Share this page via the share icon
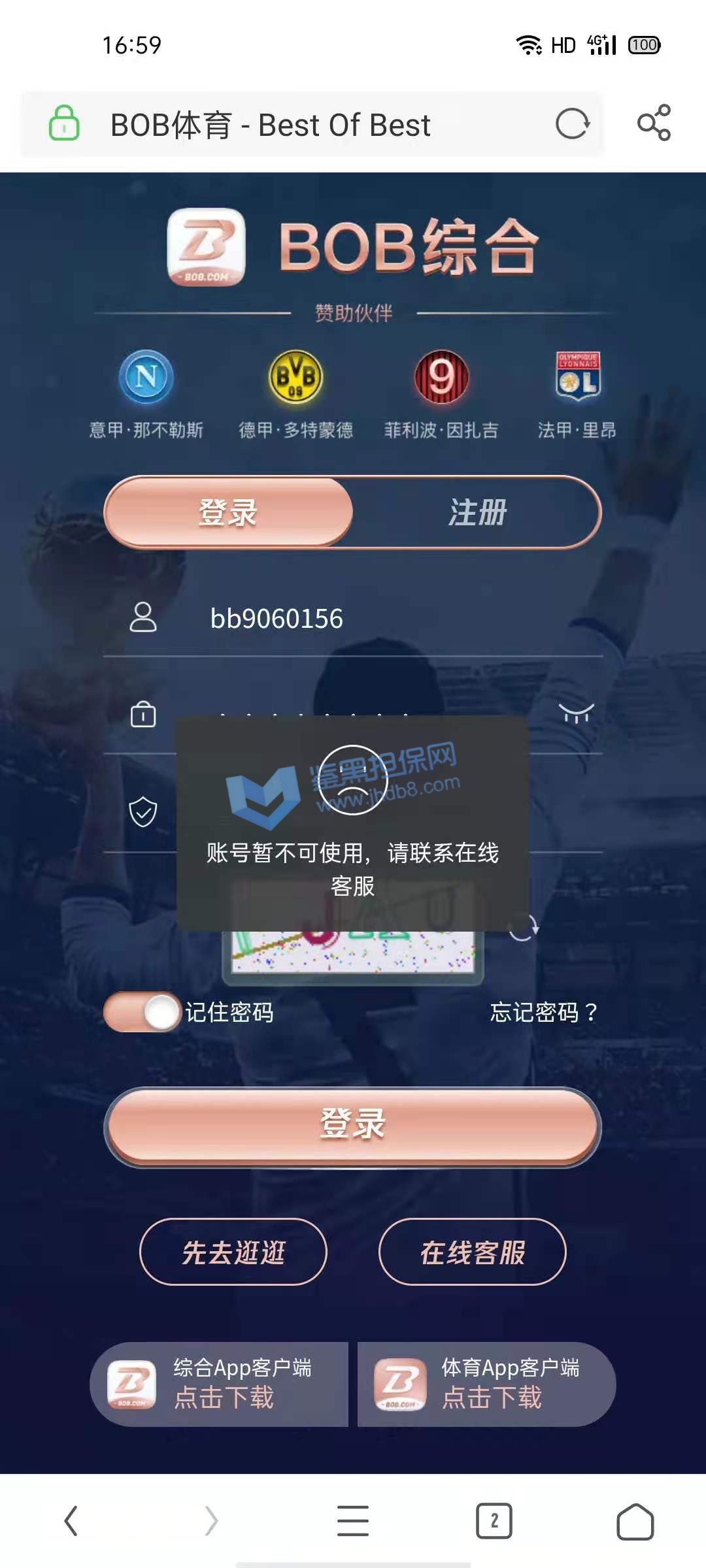The width and height of the screenshot is (706, 1568). tap(654, 123)
